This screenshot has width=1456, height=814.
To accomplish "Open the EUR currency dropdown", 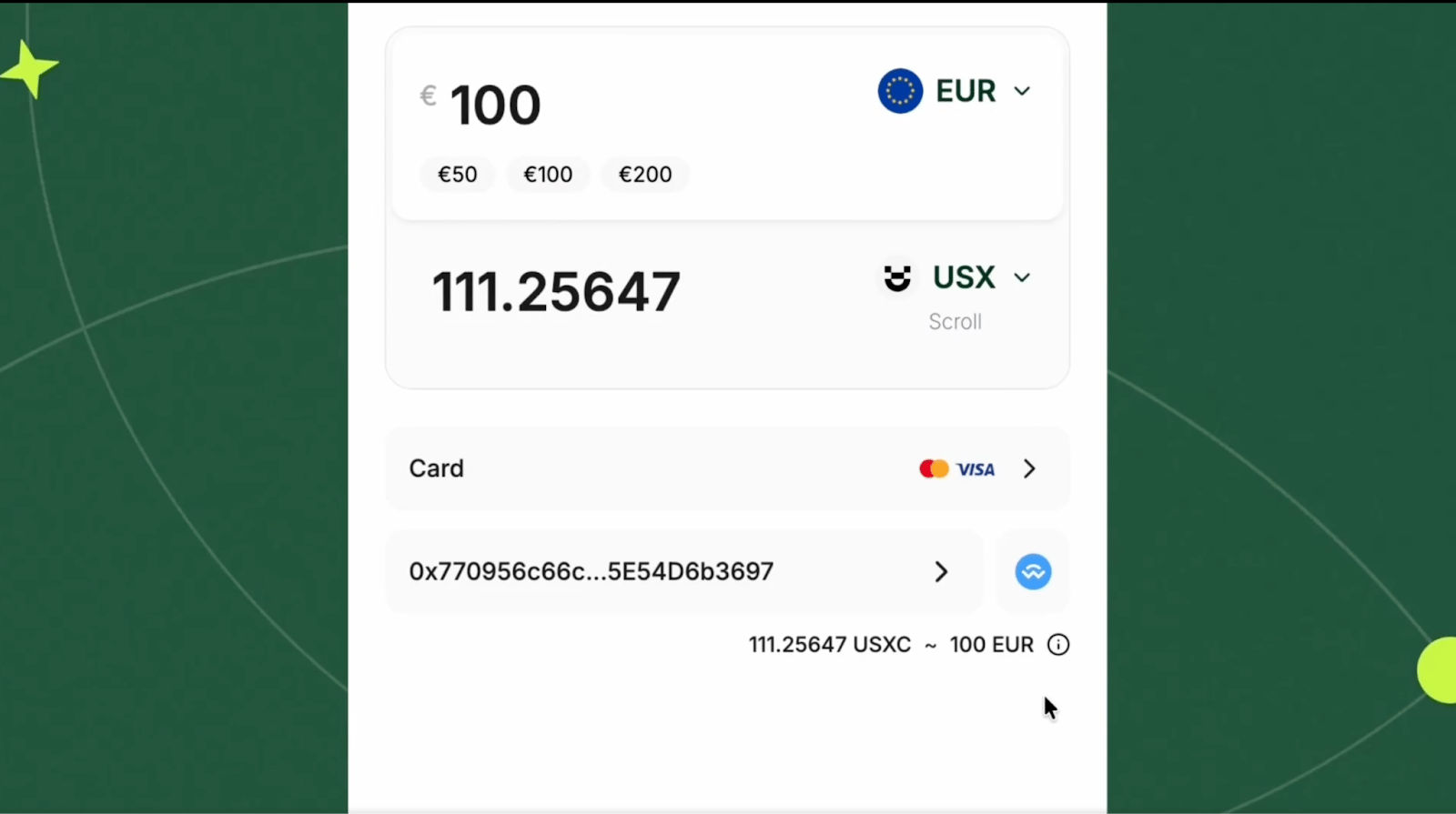I will tap(955, 91).
